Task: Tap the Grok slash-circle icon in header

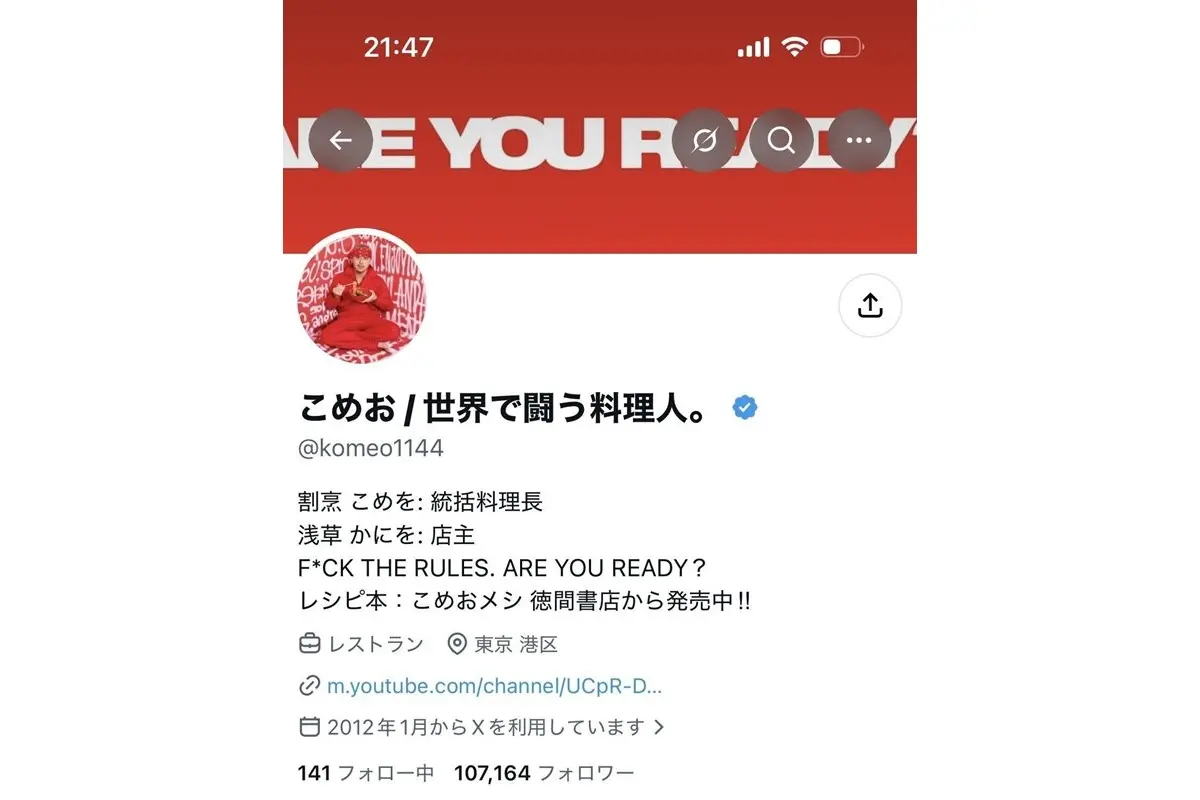Action: (704, 140)
